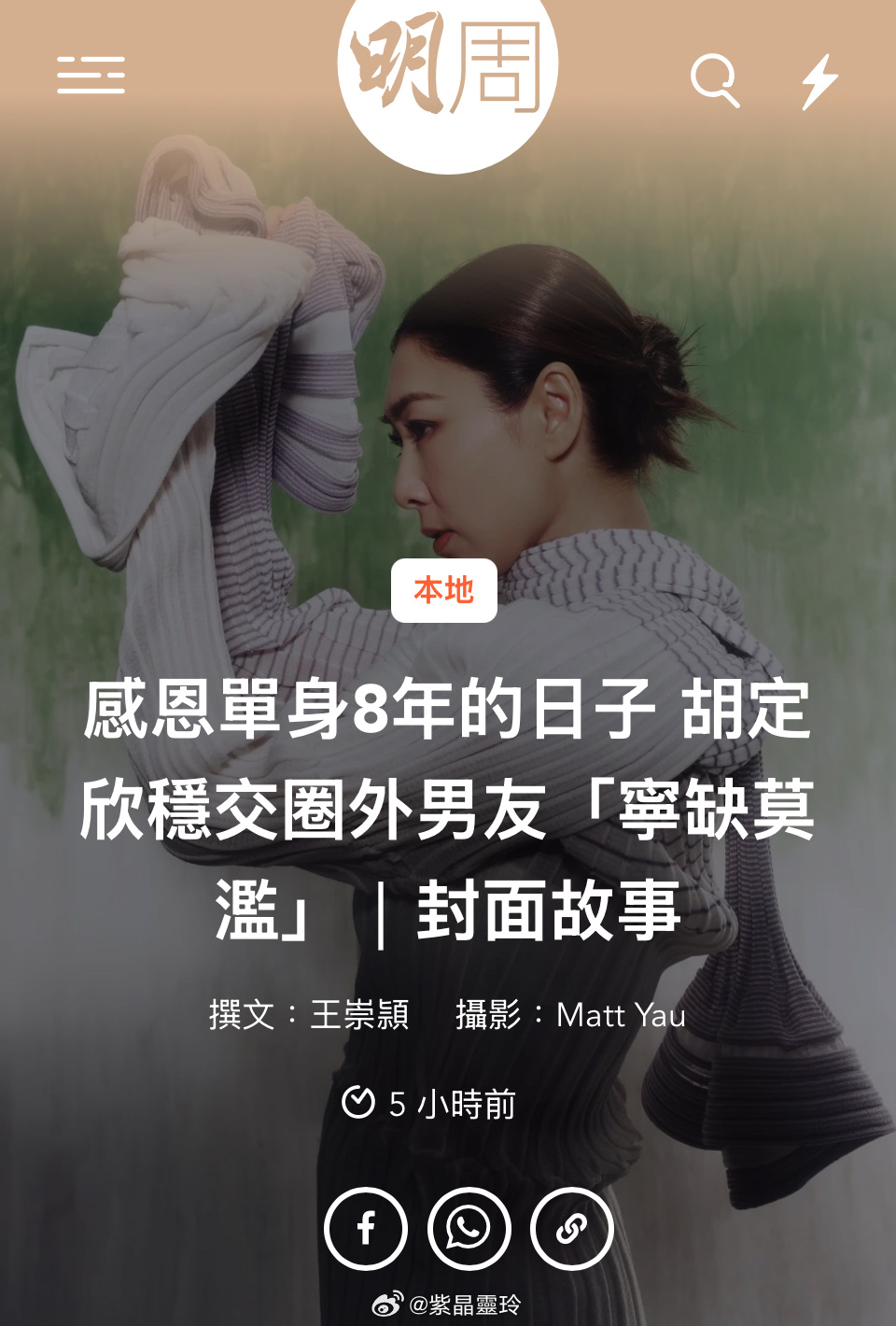The width and height of the screenshot is (896, 1326).
Task: Open the search icon
Action: (x=715, y=80)
